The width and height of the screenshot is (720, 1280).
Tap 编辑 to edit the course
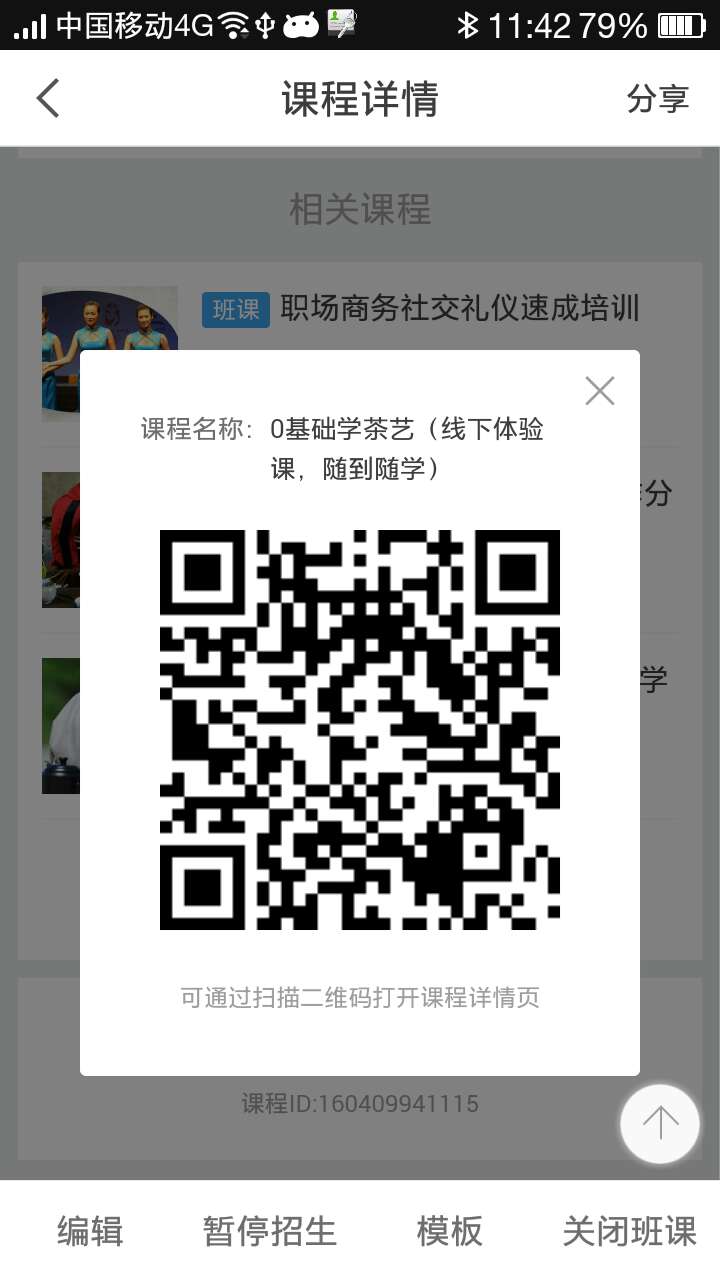click(90, 1231)
